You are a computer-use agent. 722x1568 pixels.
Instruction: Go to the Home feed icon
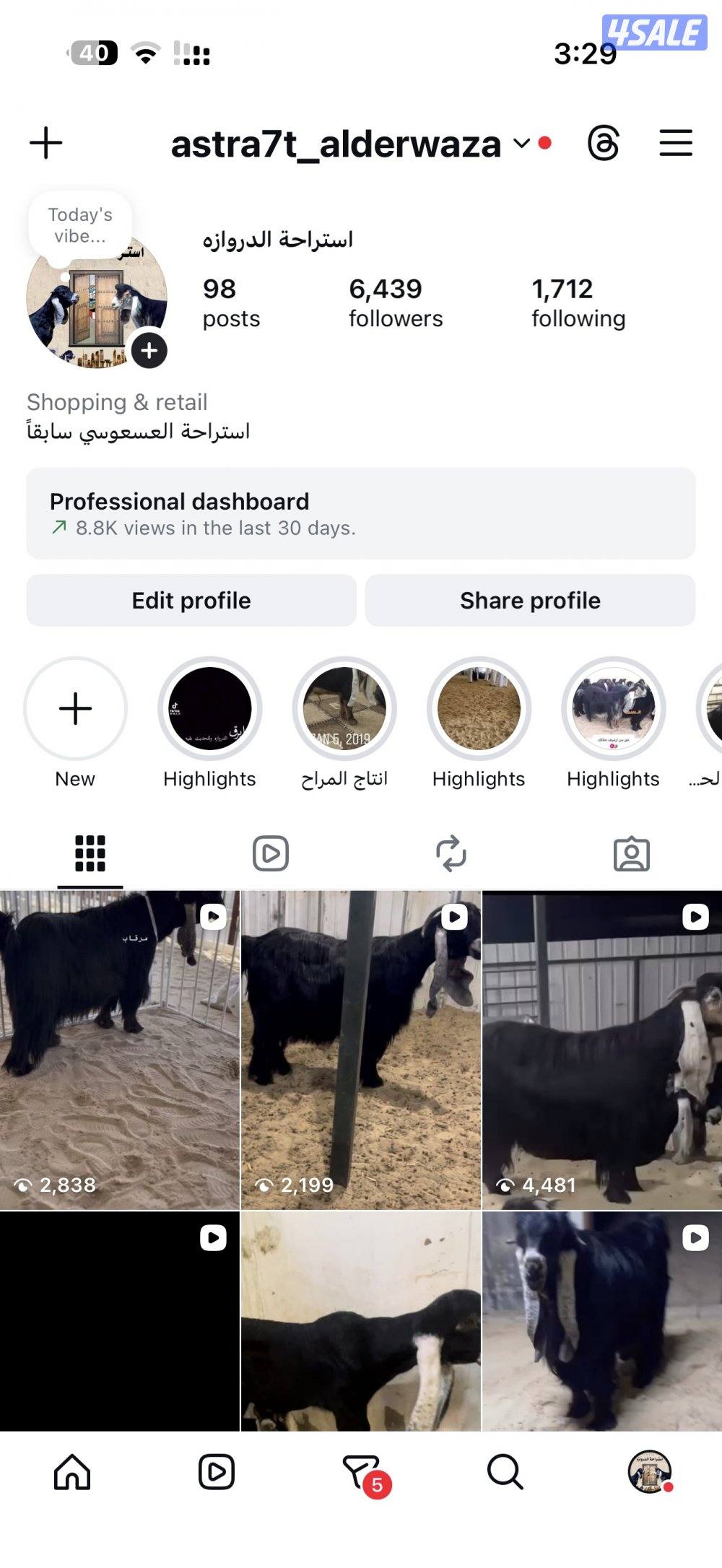(72, 1473)
